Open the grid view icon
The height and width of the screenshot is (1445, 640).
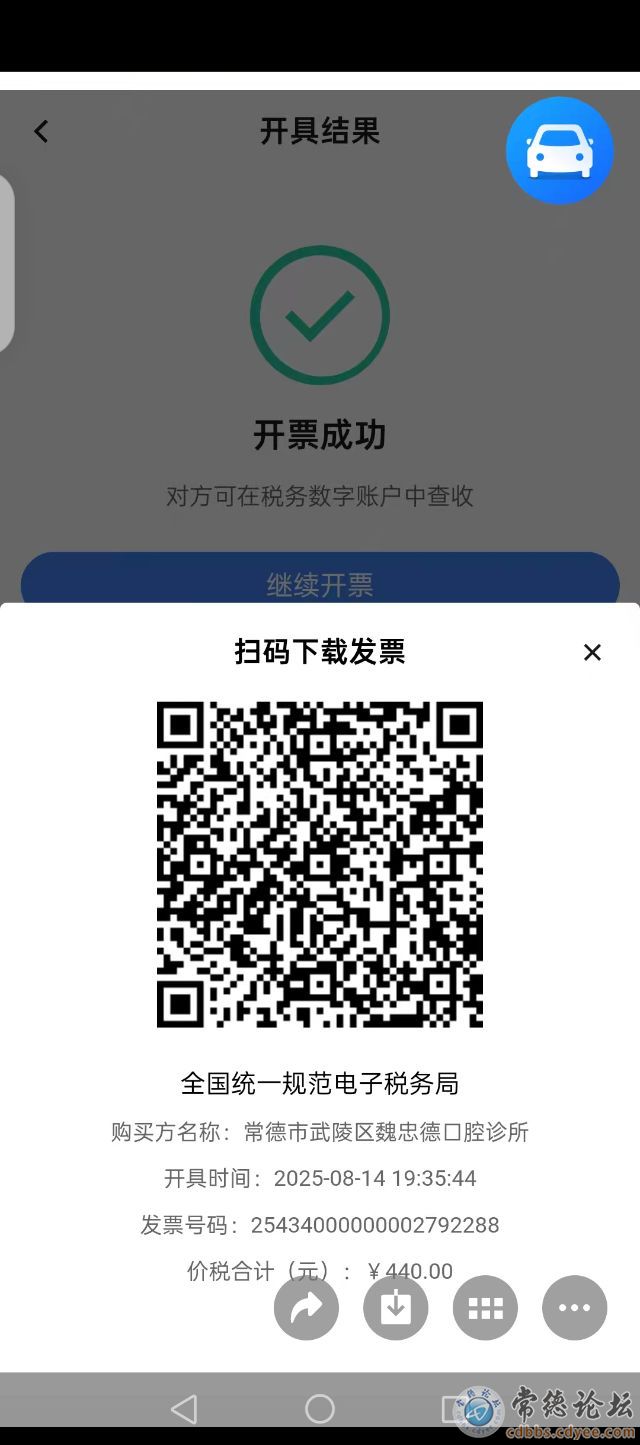tap(485, 1308)
